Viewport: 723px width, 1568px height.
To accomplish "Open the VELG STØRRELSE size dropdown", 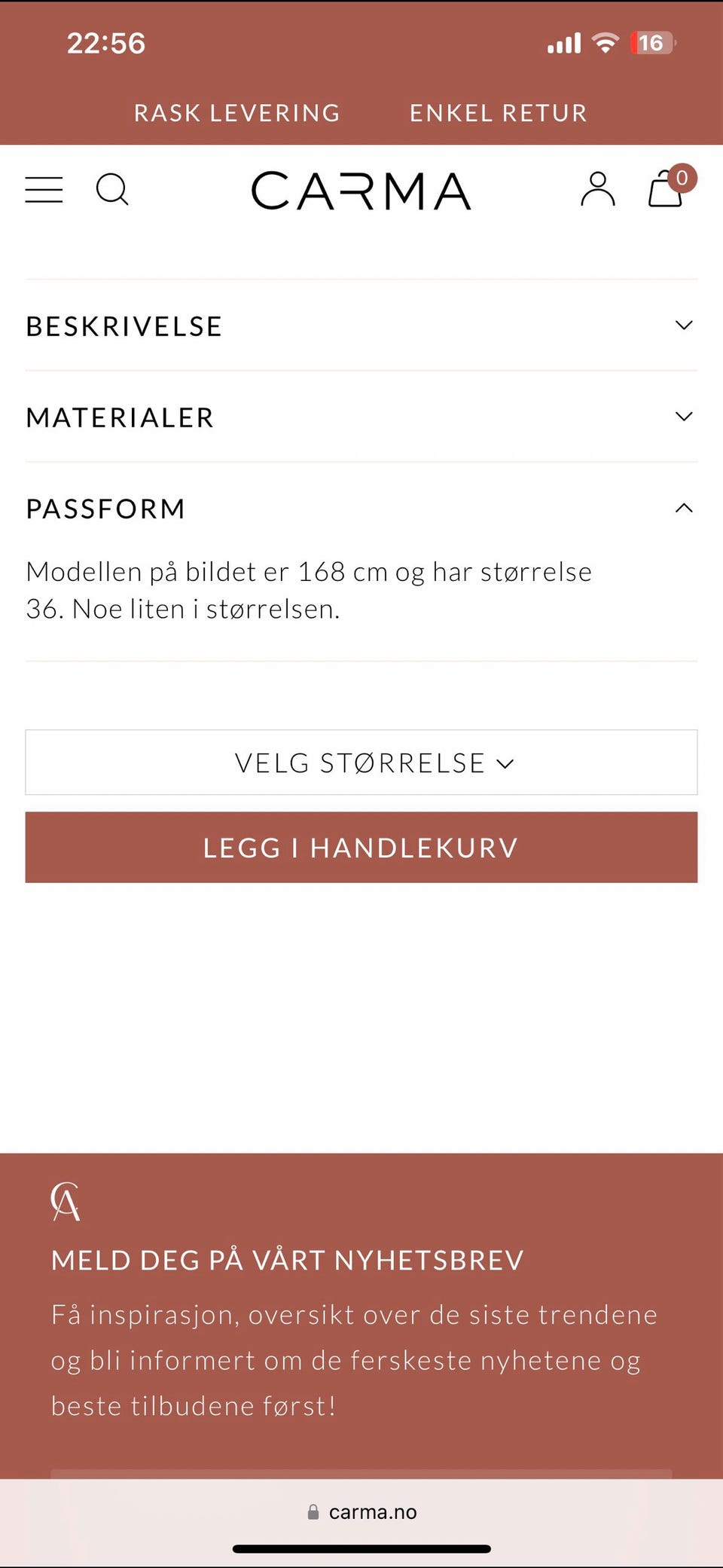I will click(361, 762).
